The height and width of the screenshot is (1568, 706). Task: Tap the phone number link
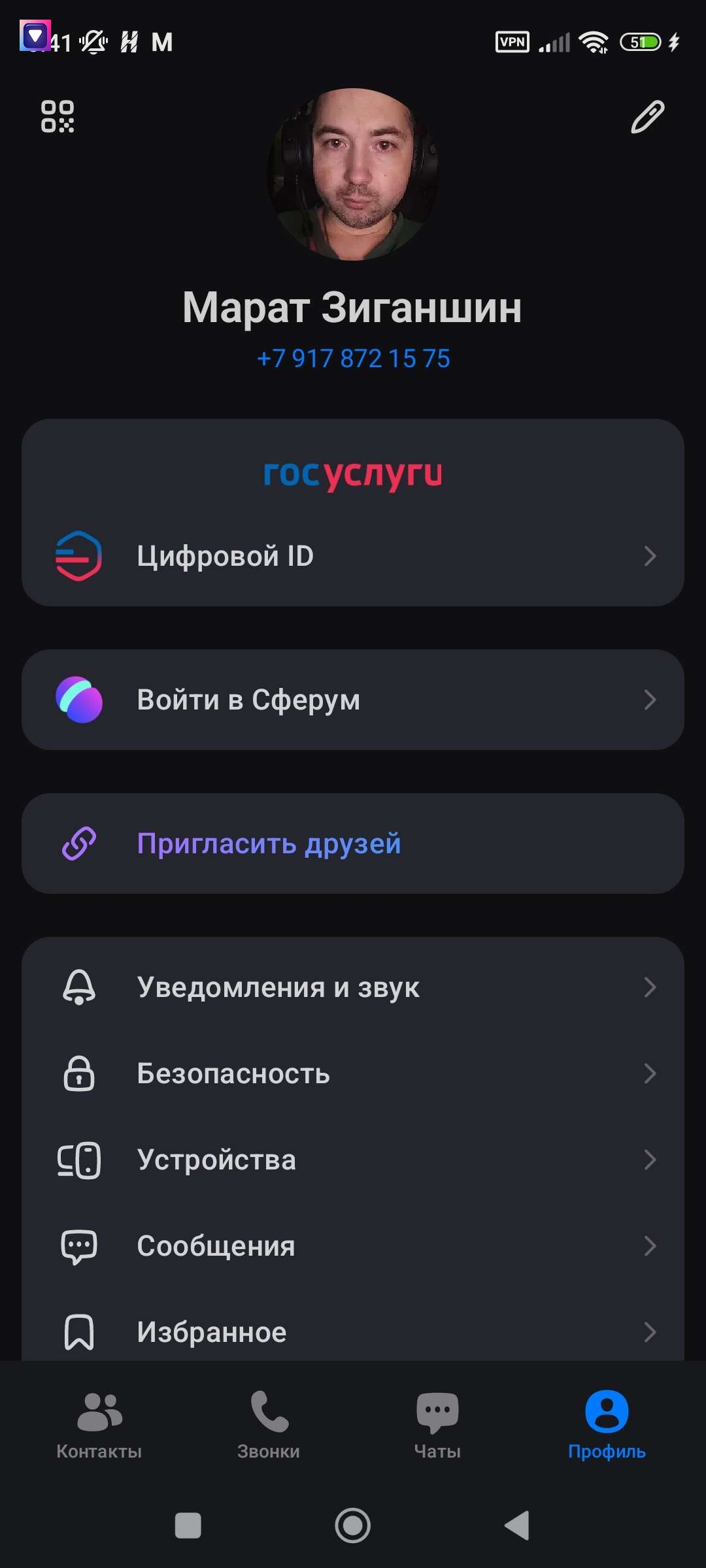point(353,358)
